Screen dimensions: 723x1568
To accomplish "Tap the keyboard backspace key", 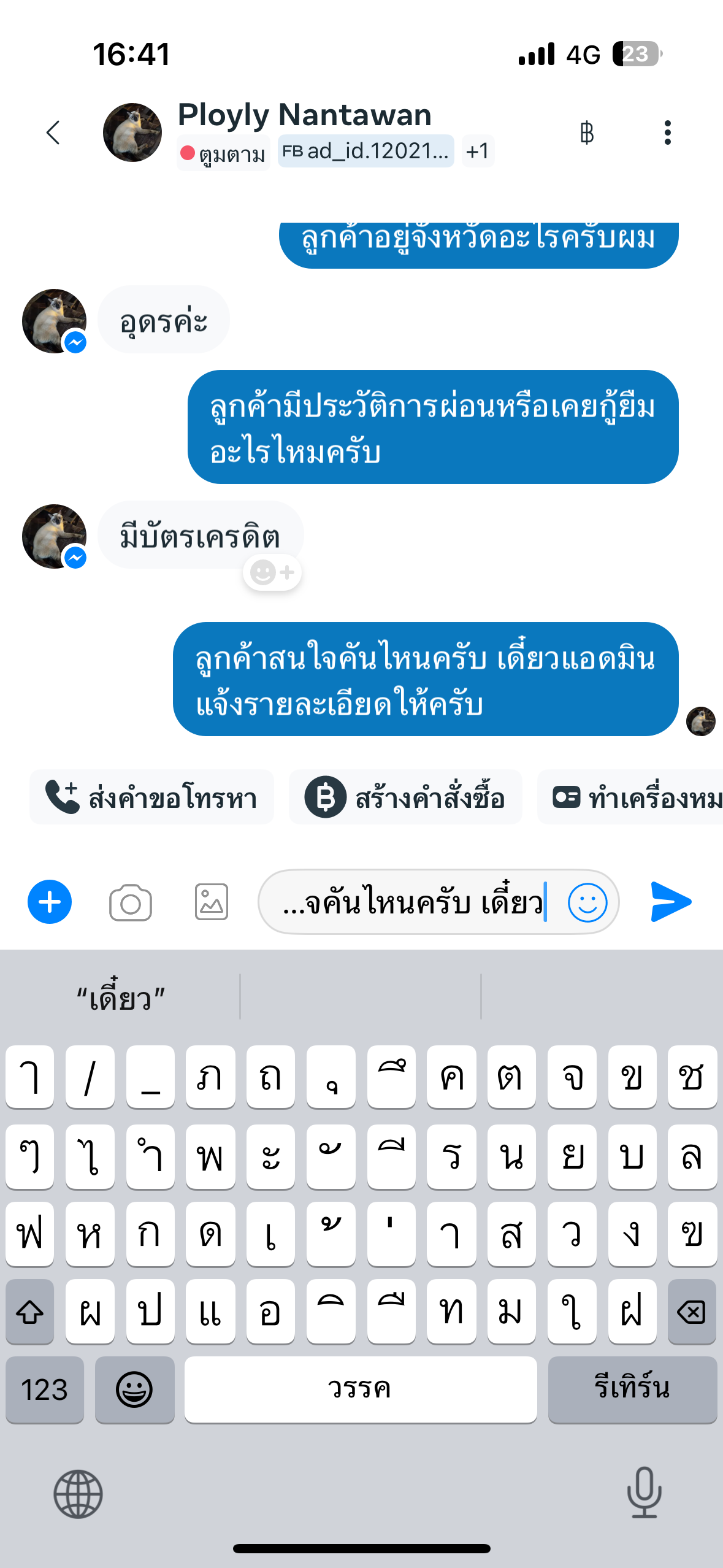I will tap(692, 1312).
